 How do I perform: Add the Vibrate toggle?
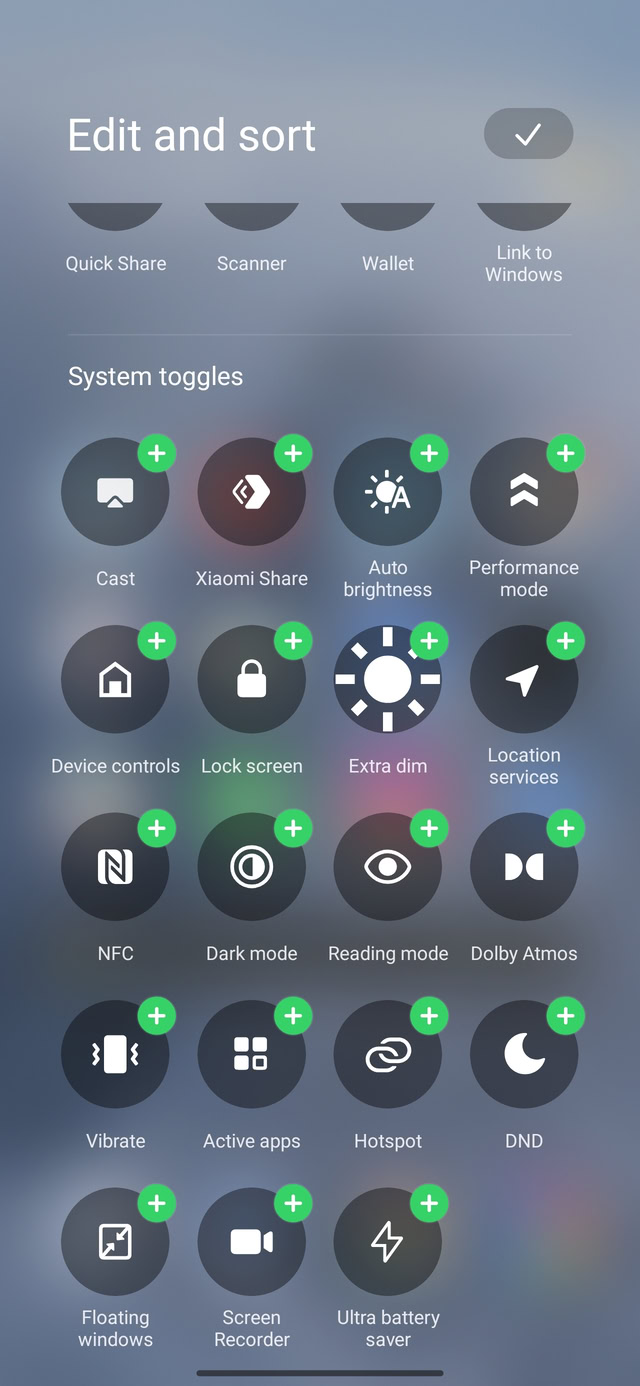click(x=157, y=1016)
